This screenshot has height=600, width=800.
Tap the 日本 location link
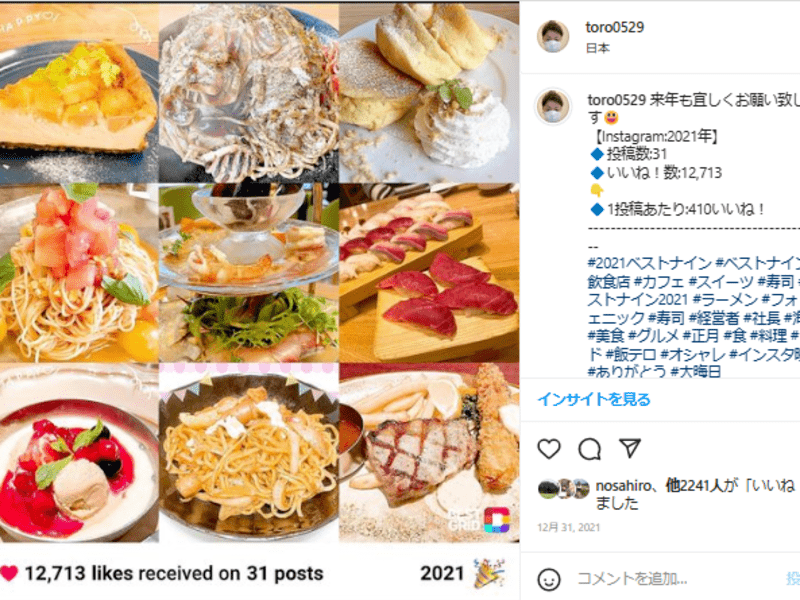[x=598, y=47]
